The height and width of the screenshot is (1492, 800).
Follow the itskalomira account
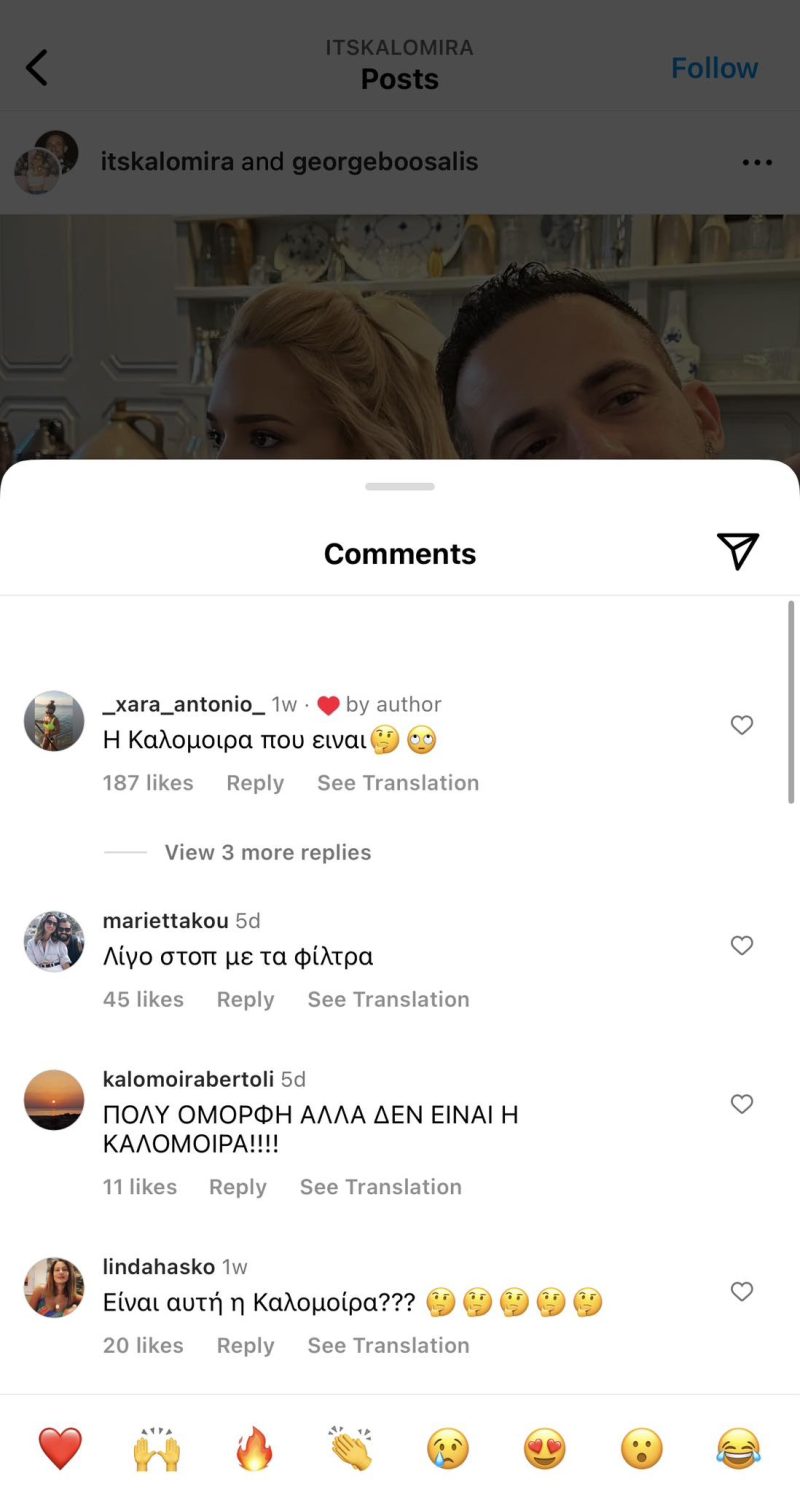[714, 68]
